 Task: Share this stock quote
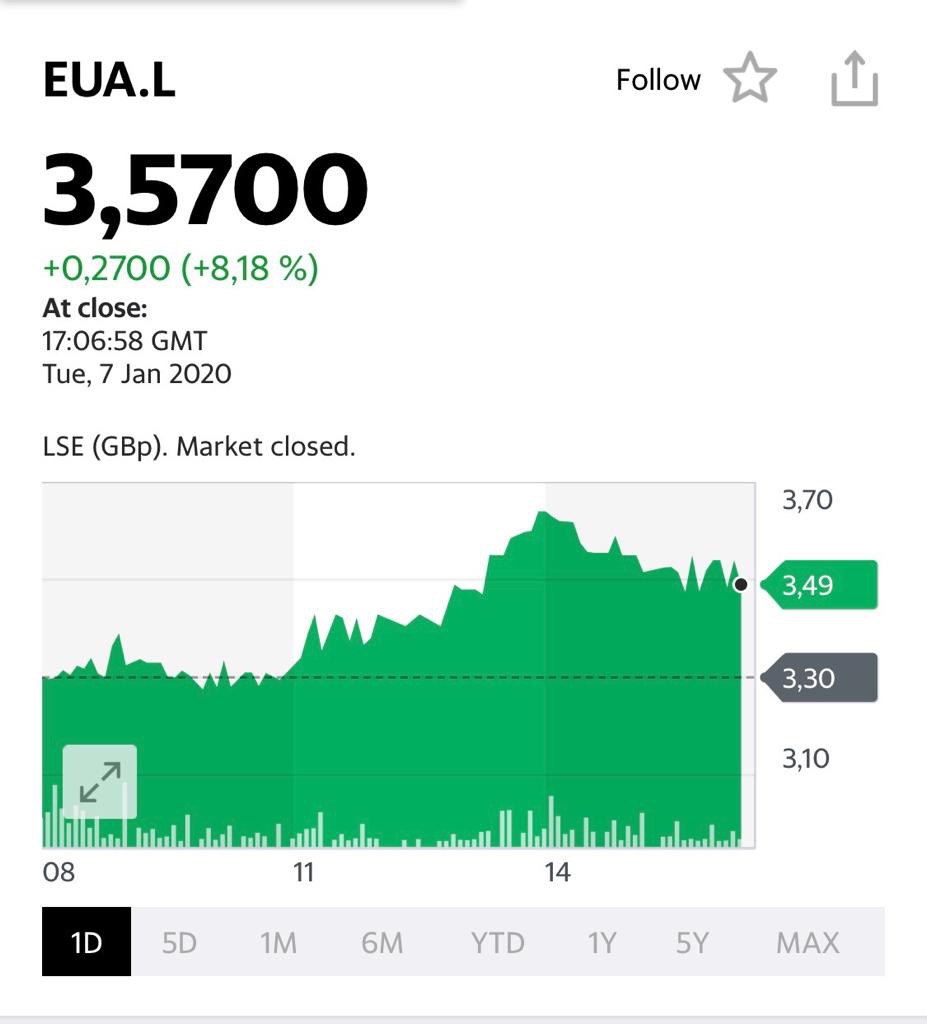pos(854,78)
